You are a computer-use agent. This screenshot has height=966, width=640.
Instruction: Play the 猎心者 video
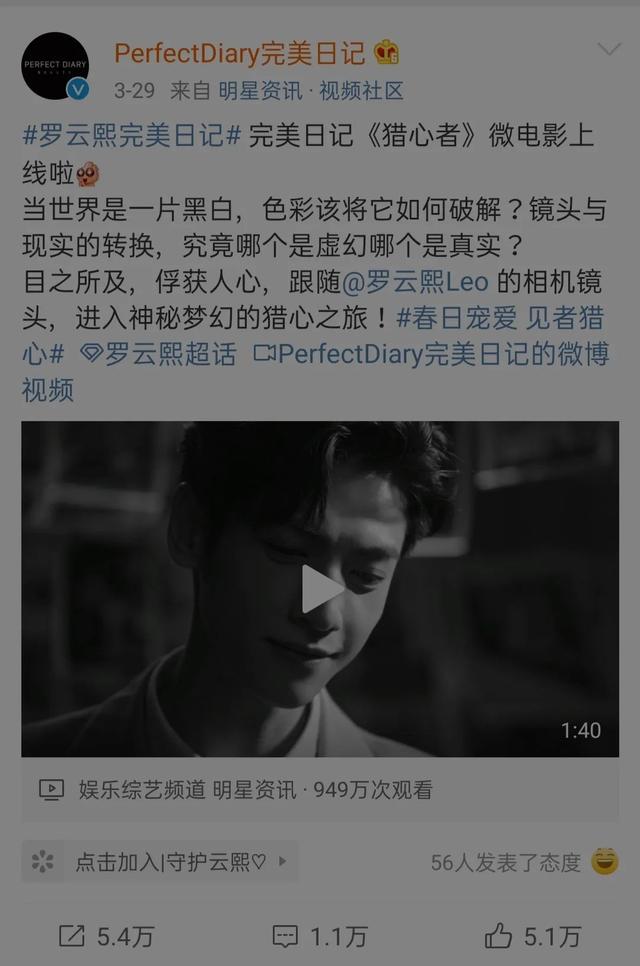(320, 589)
